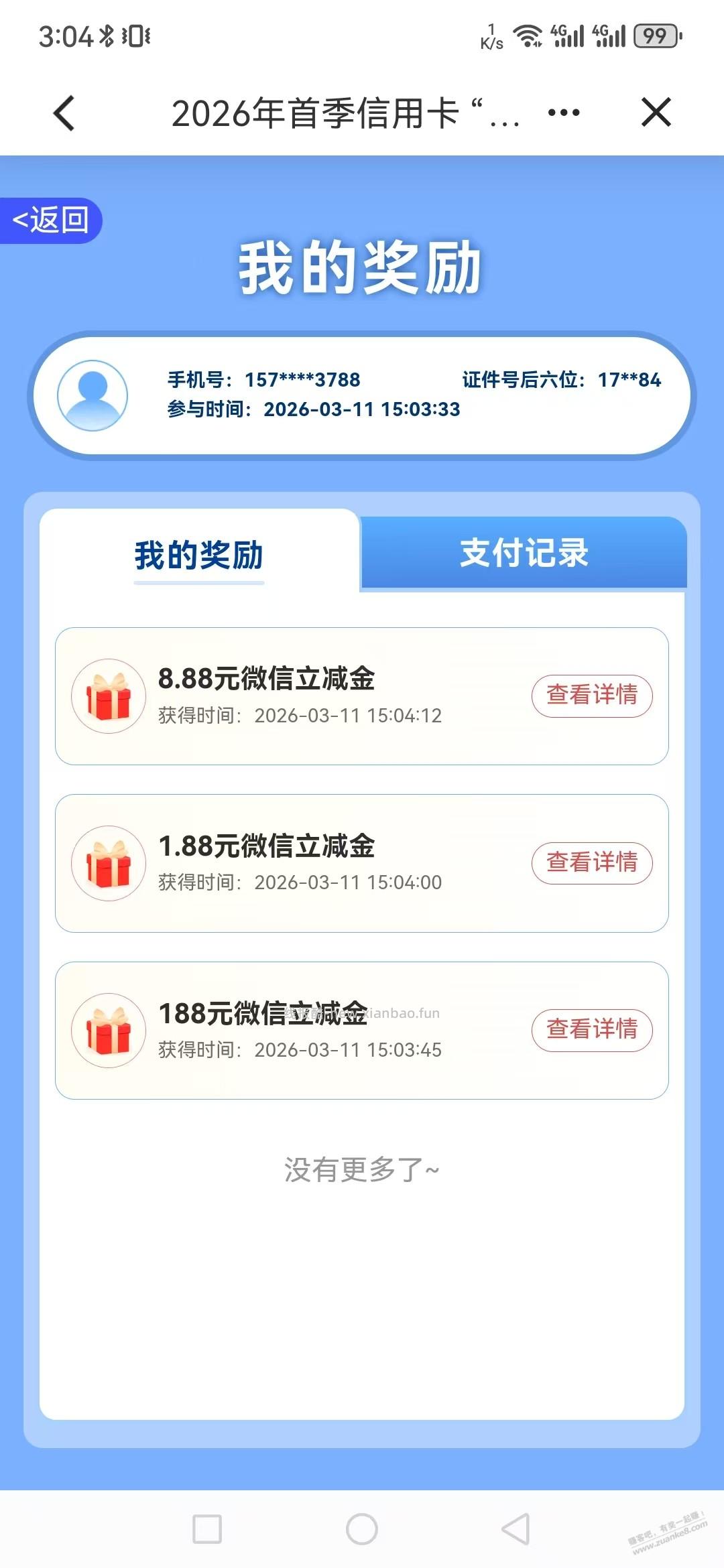Tap 查看详情 for the 1.88元 reward
The image size is (724, 1568).
(593, 863)
